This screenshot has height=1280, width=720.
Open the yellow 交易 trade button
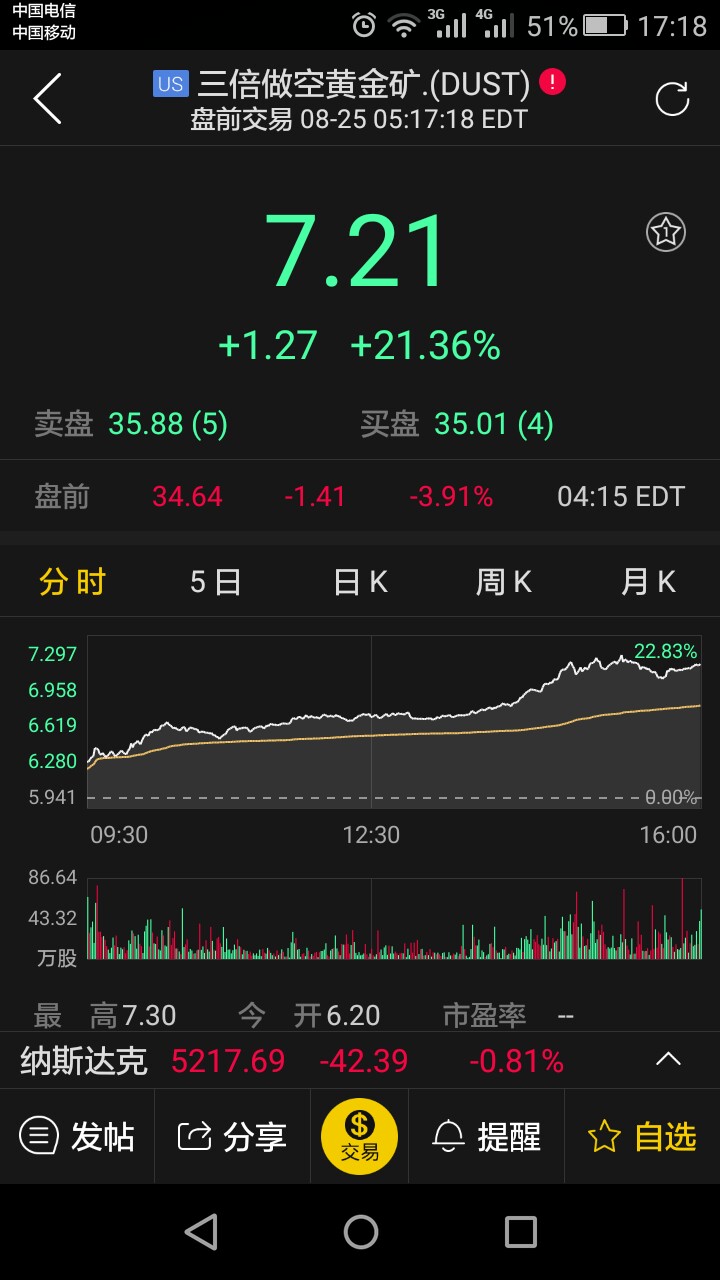[x=360, y=1136]
